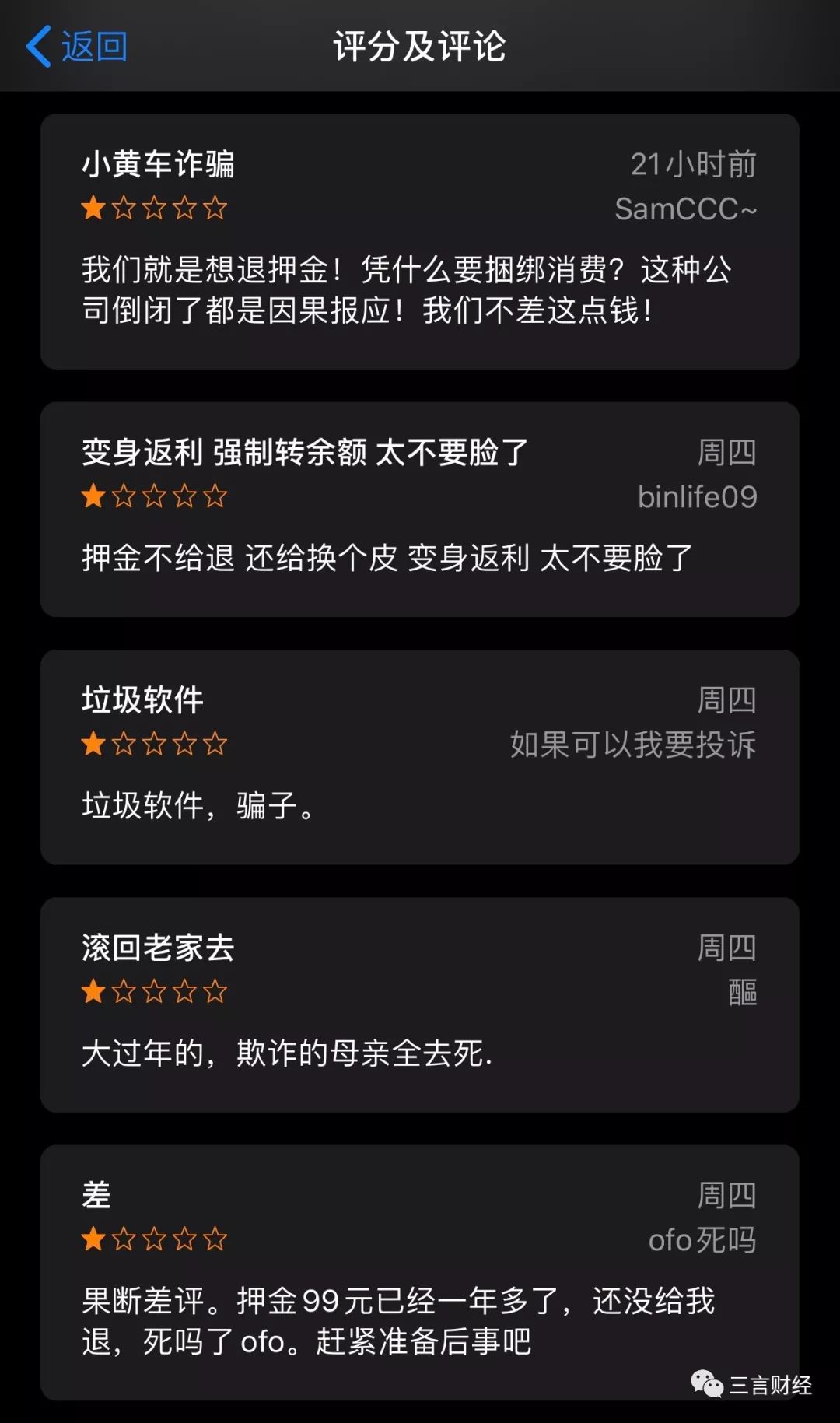The width and height of the screenshot is (840, 1423).
Task: Open the review by binlife09
Action: click(x=419, y=509)
